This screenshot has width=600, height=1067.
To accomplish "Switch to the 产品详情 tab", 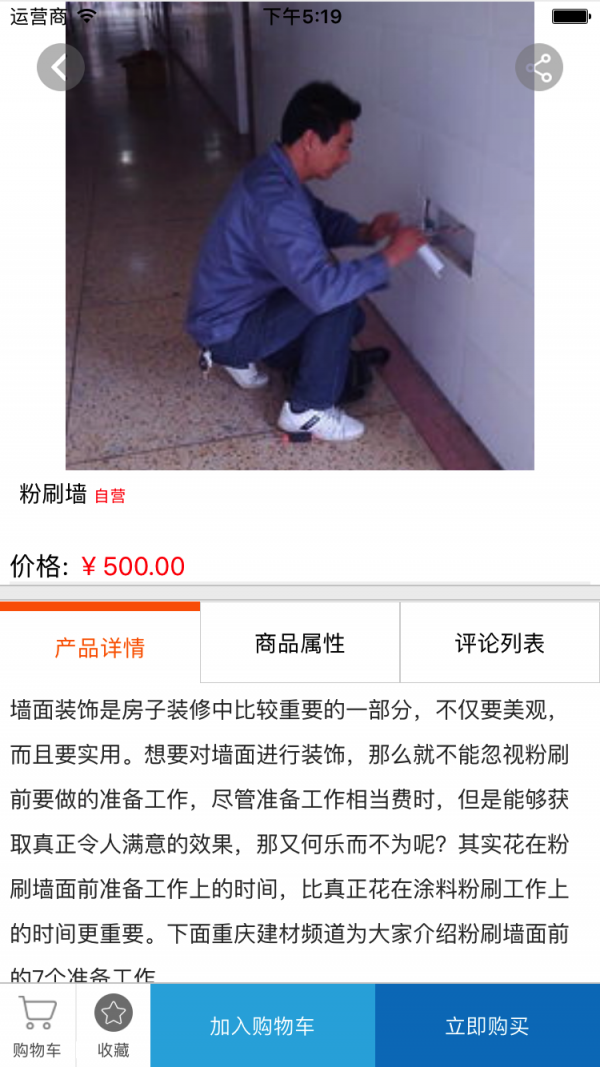I will coord(100,646).
